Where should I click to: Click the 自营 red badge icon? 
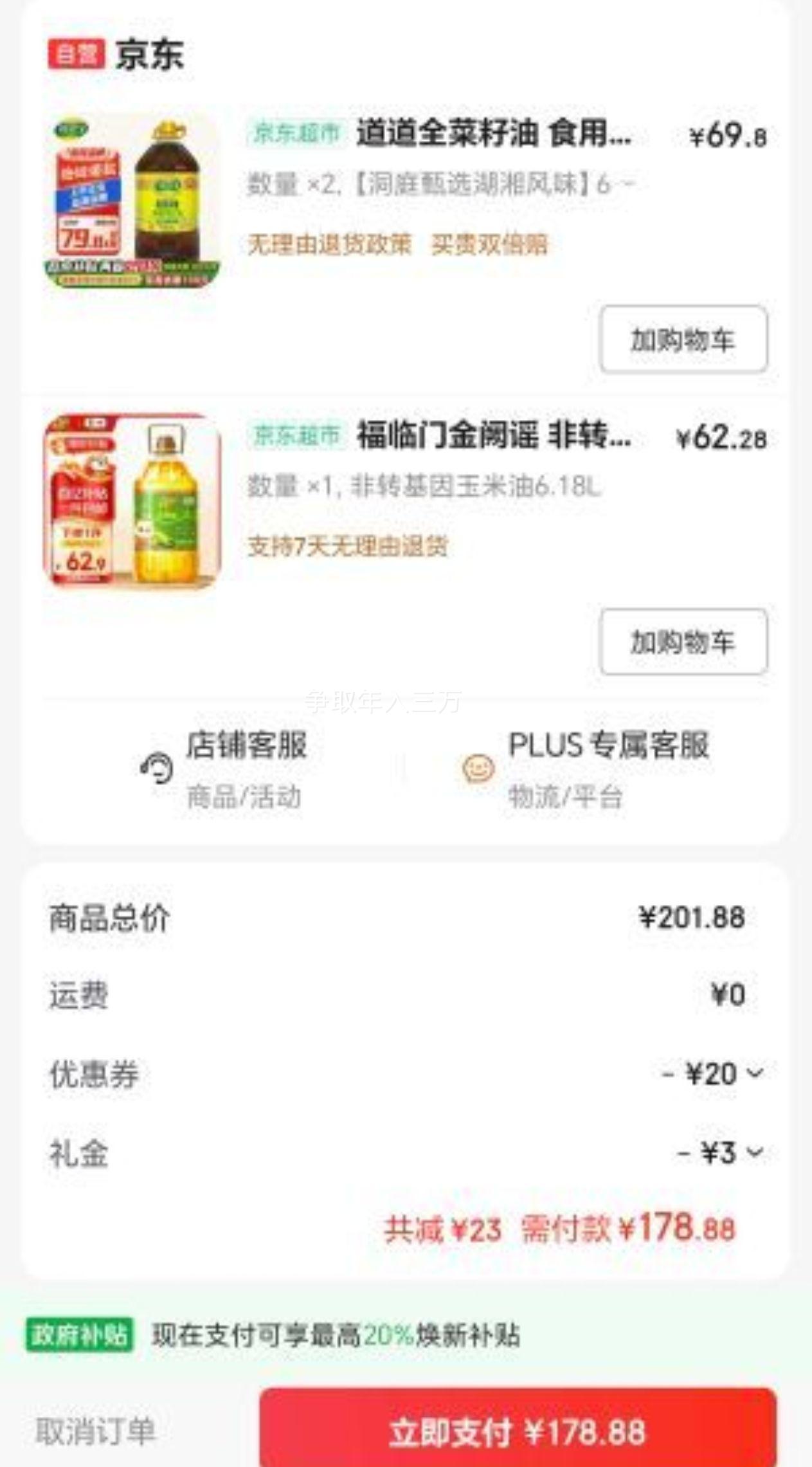pyautogui.click(x=77, y=55)
